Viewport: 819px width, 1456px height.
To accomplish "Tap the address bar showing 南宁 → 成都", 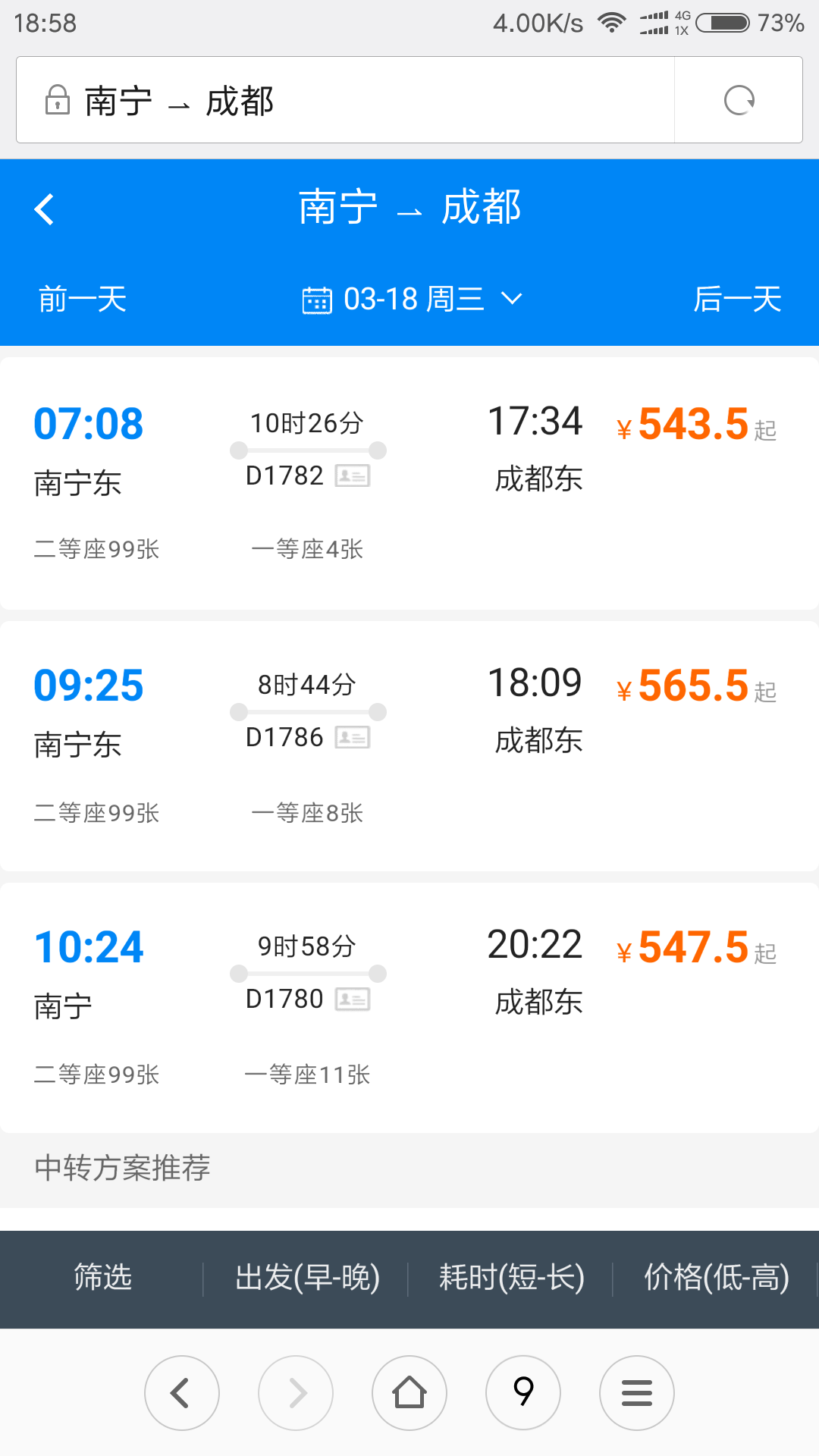I will [345, 100].
